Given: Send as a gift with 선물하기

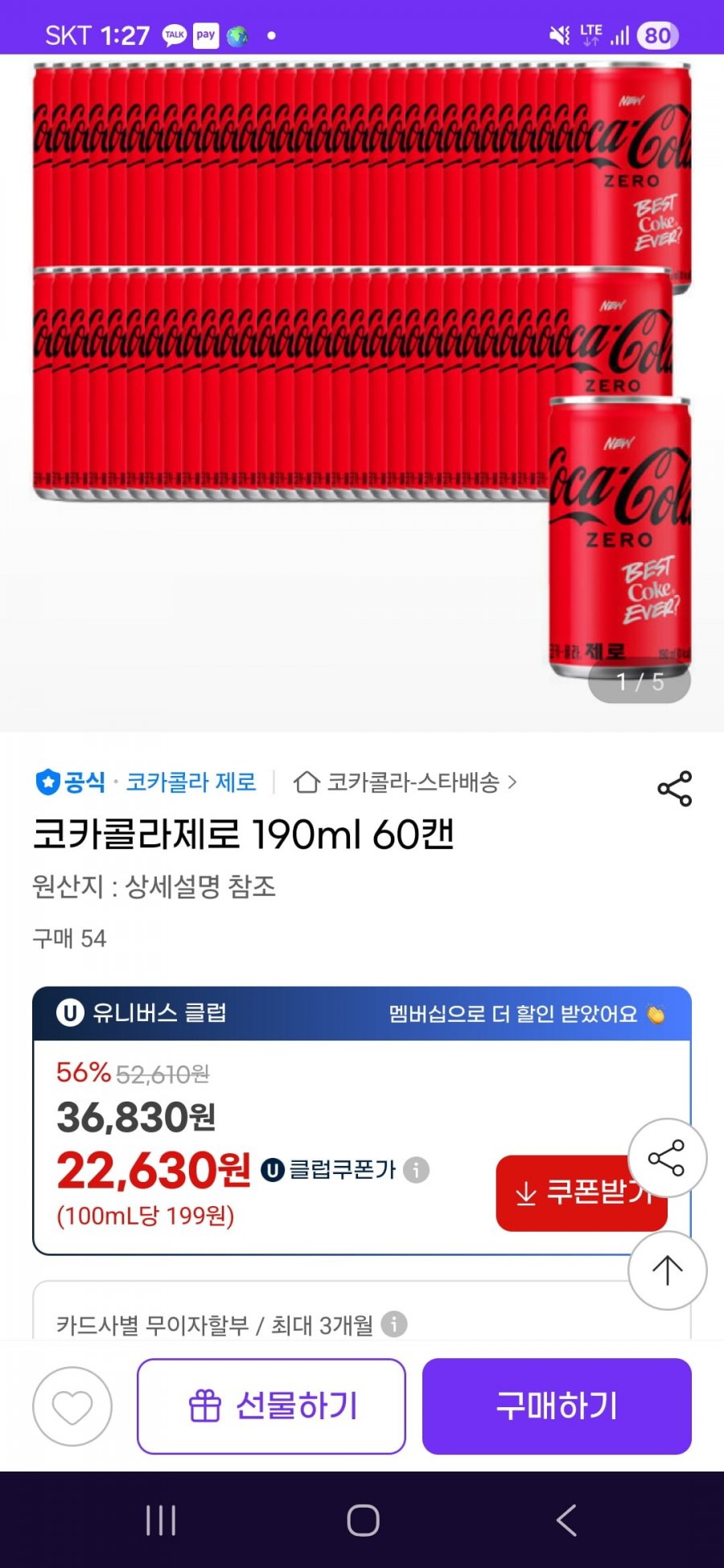Looking at the screenshot, I should coord(271,1406).
